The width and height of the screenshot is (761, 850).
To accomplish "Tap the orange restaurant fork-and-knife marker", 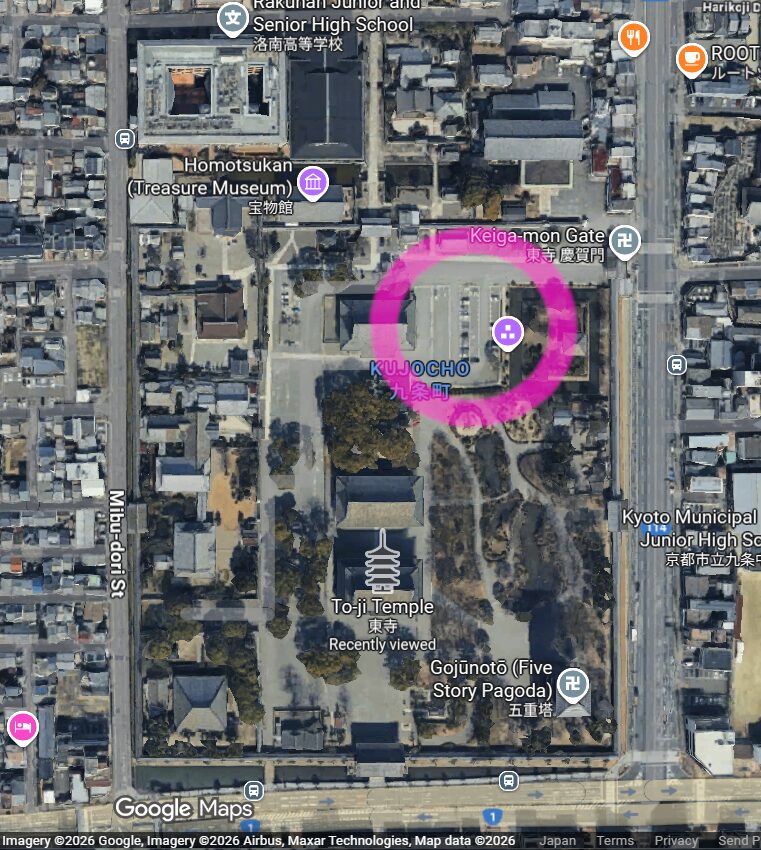I will point(633,39).
